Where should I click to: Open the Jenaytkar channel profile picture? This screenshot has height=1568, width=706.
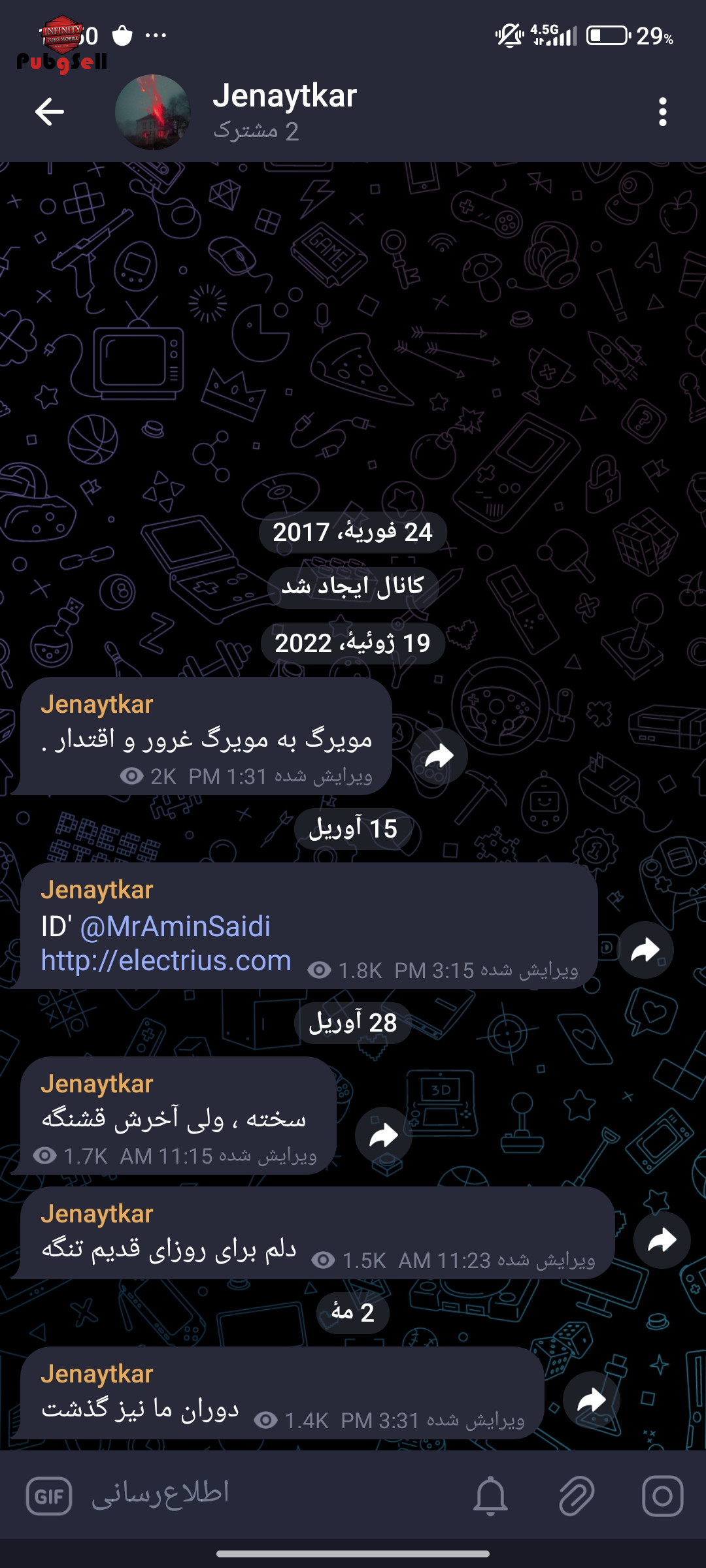[x=153, y=112]
